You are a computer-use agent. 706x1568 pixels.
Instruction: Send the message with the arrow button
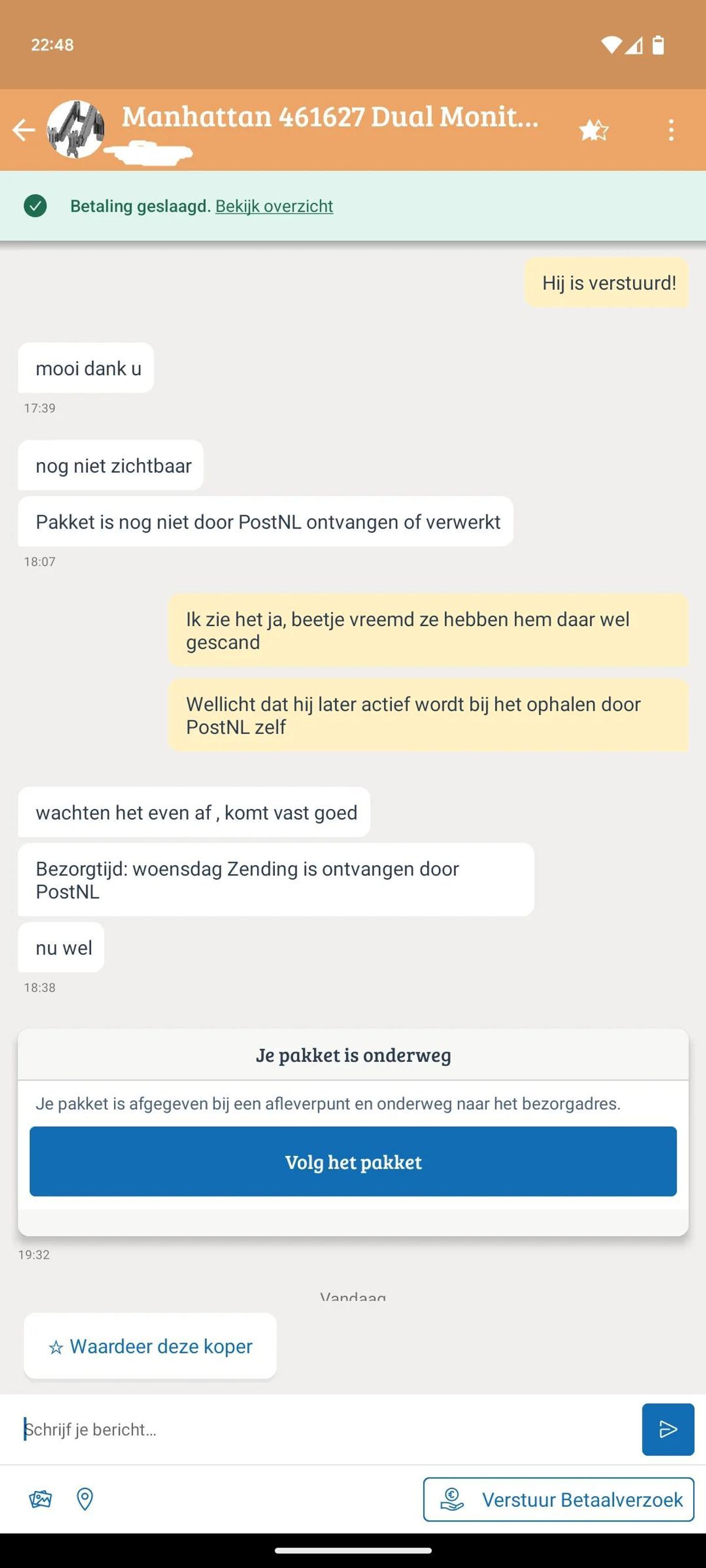(668, 1429)
